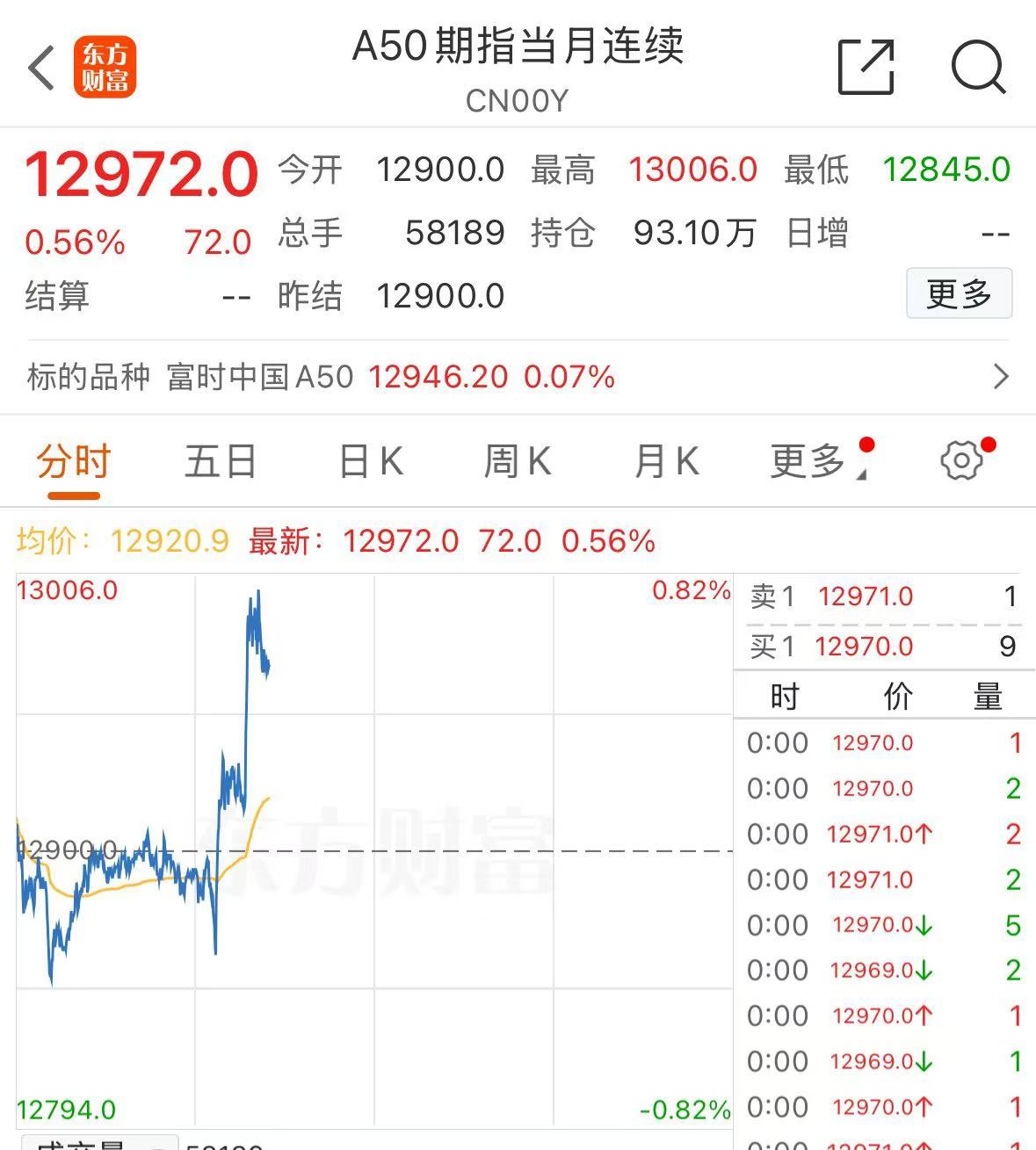Image resolution: width=1036 pixels, height=1150 pixels.
Task: Open the search magnifier icon
Action: 979,69
